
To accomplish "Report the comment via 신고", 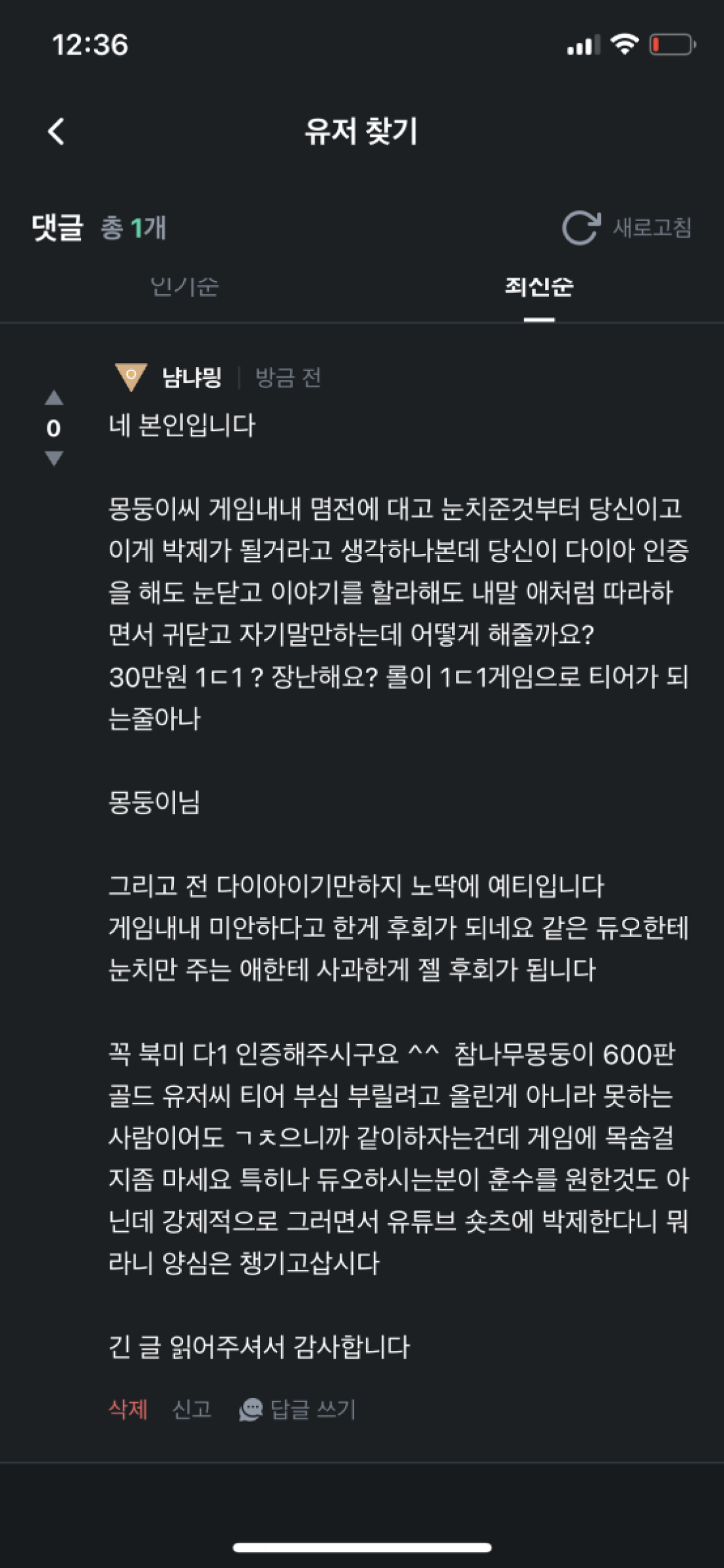I will [192, 1409].
